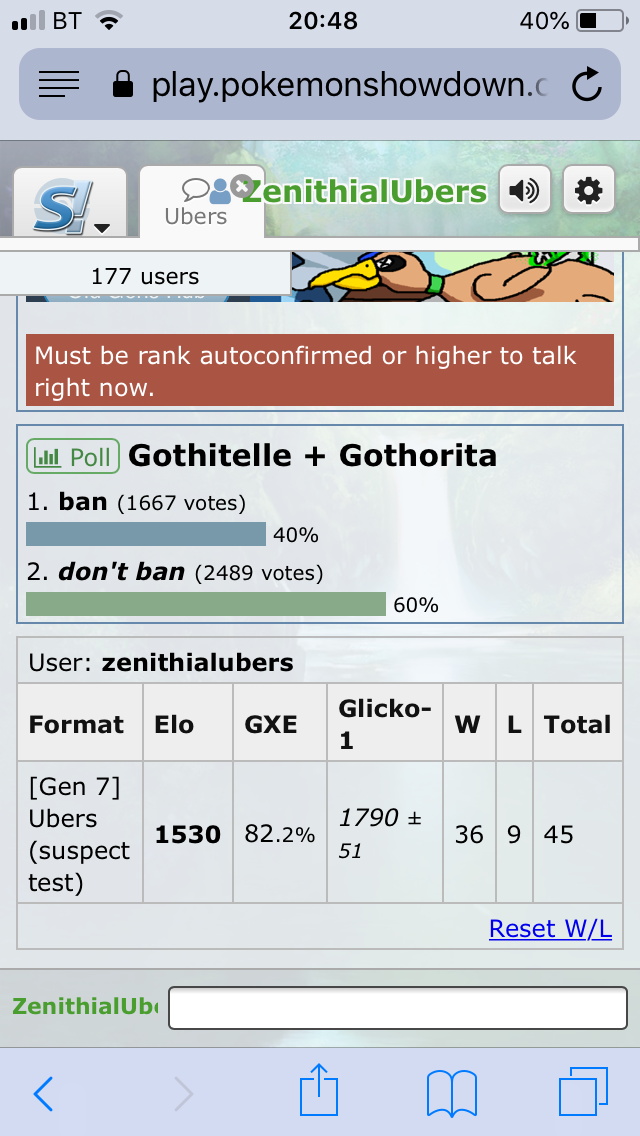
Task: Open the options gear menu
Action: pyautogui.click(x=589, y=190)
